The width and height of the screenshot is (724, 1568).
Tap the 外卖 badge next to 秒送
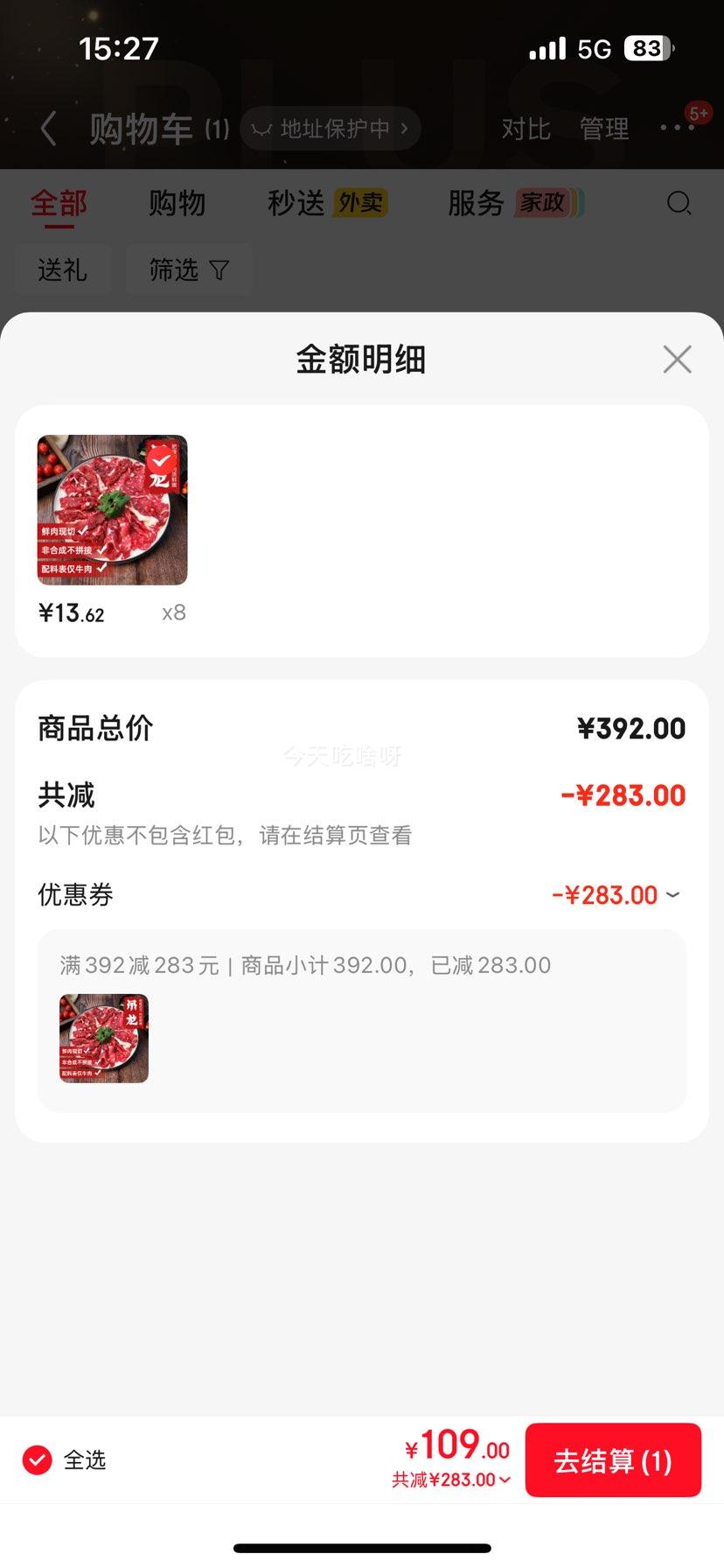click(359, 201)
